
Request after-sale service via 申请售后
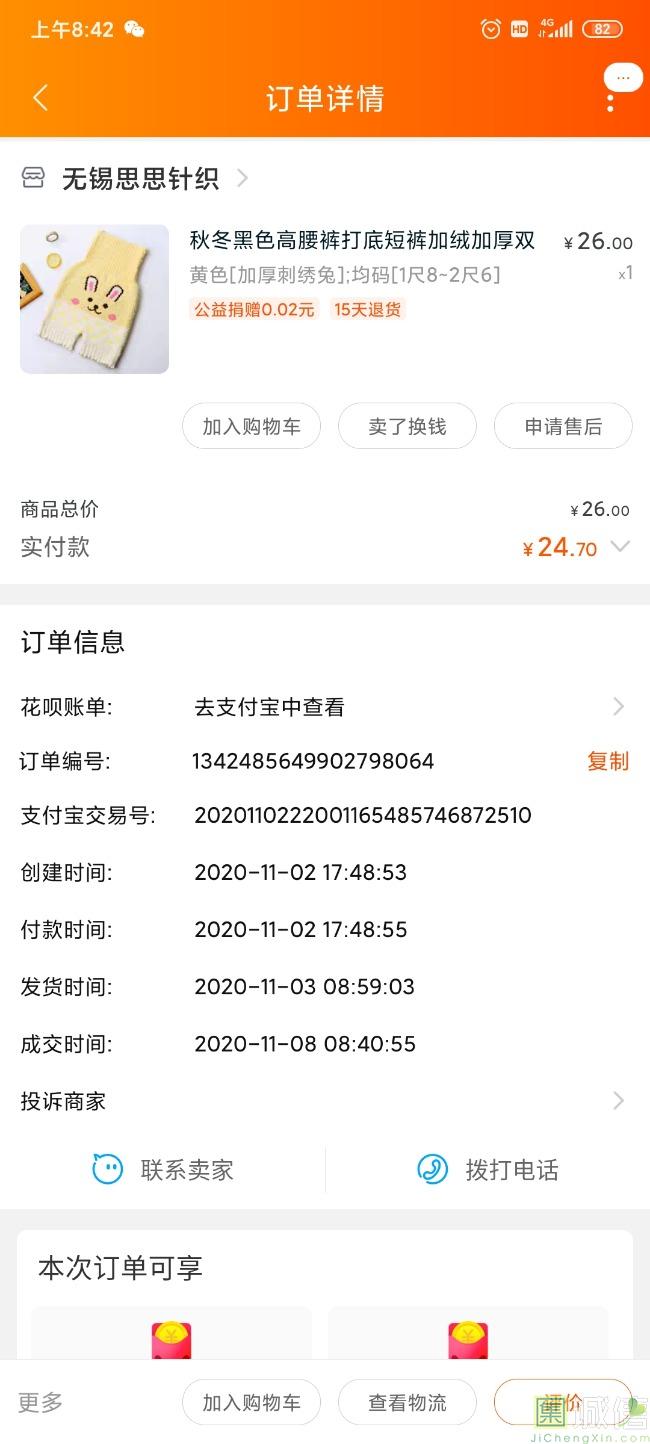[563, 427]
